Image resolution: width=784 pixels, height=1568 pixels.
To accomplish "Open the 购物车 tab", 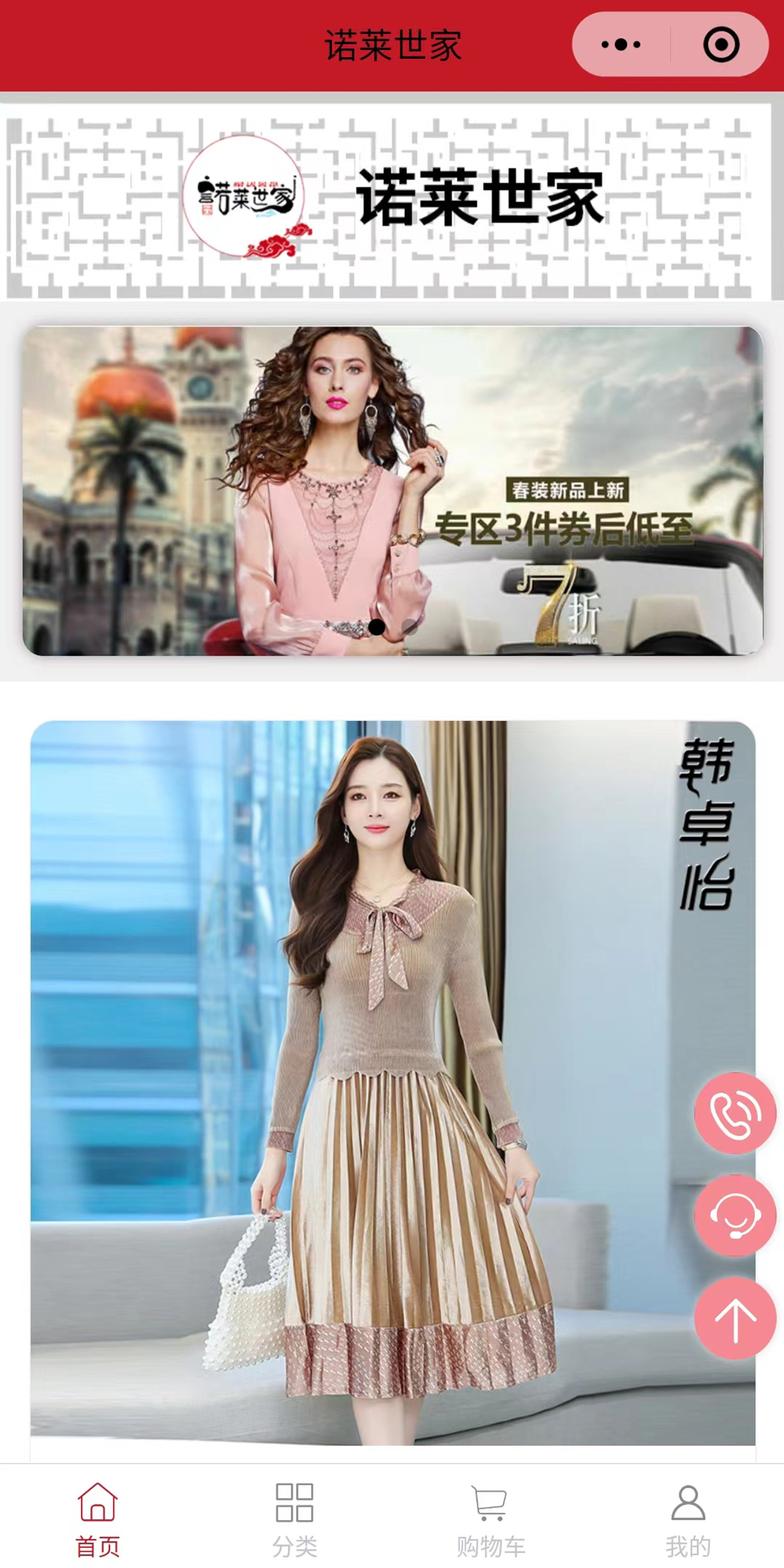I will coord(491,1520).
